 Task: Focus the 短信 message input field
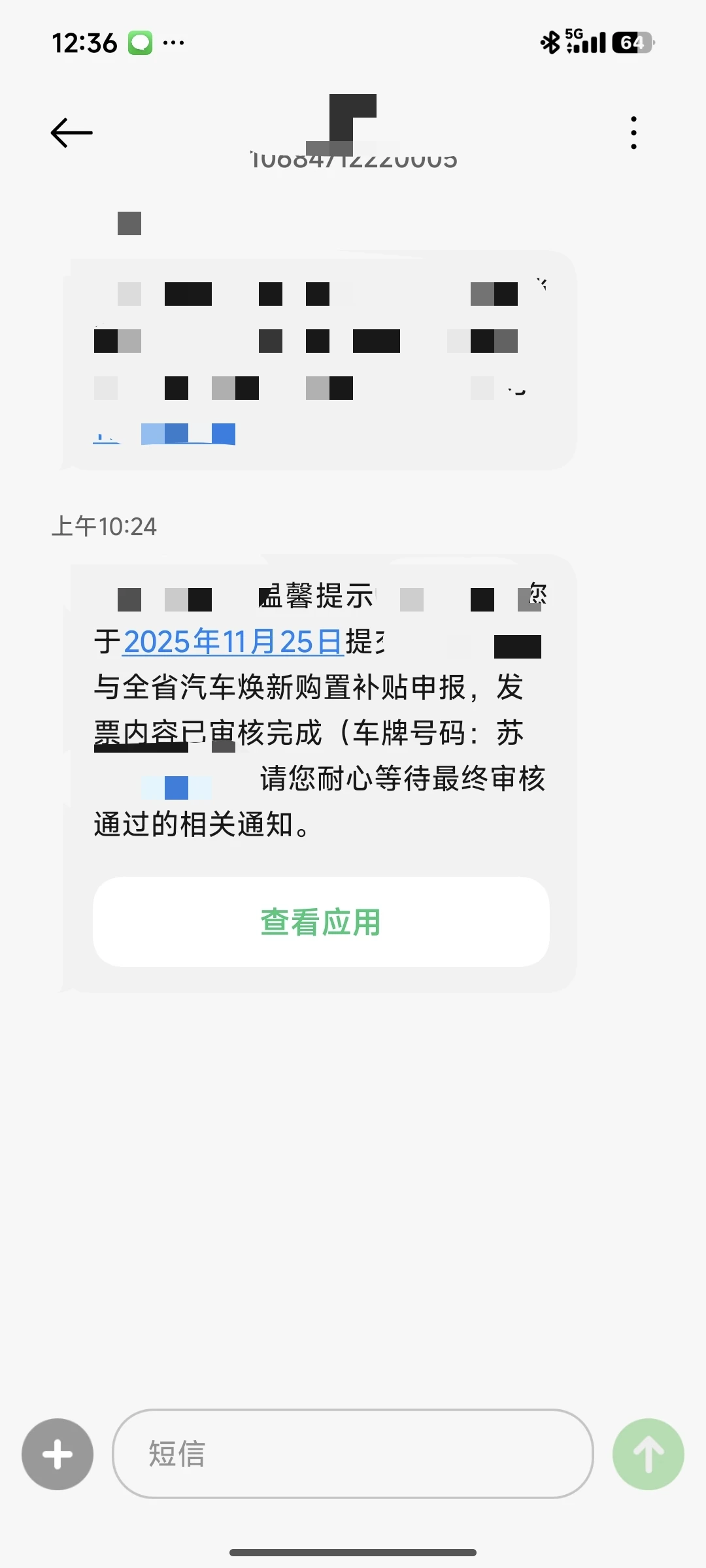353,1454
